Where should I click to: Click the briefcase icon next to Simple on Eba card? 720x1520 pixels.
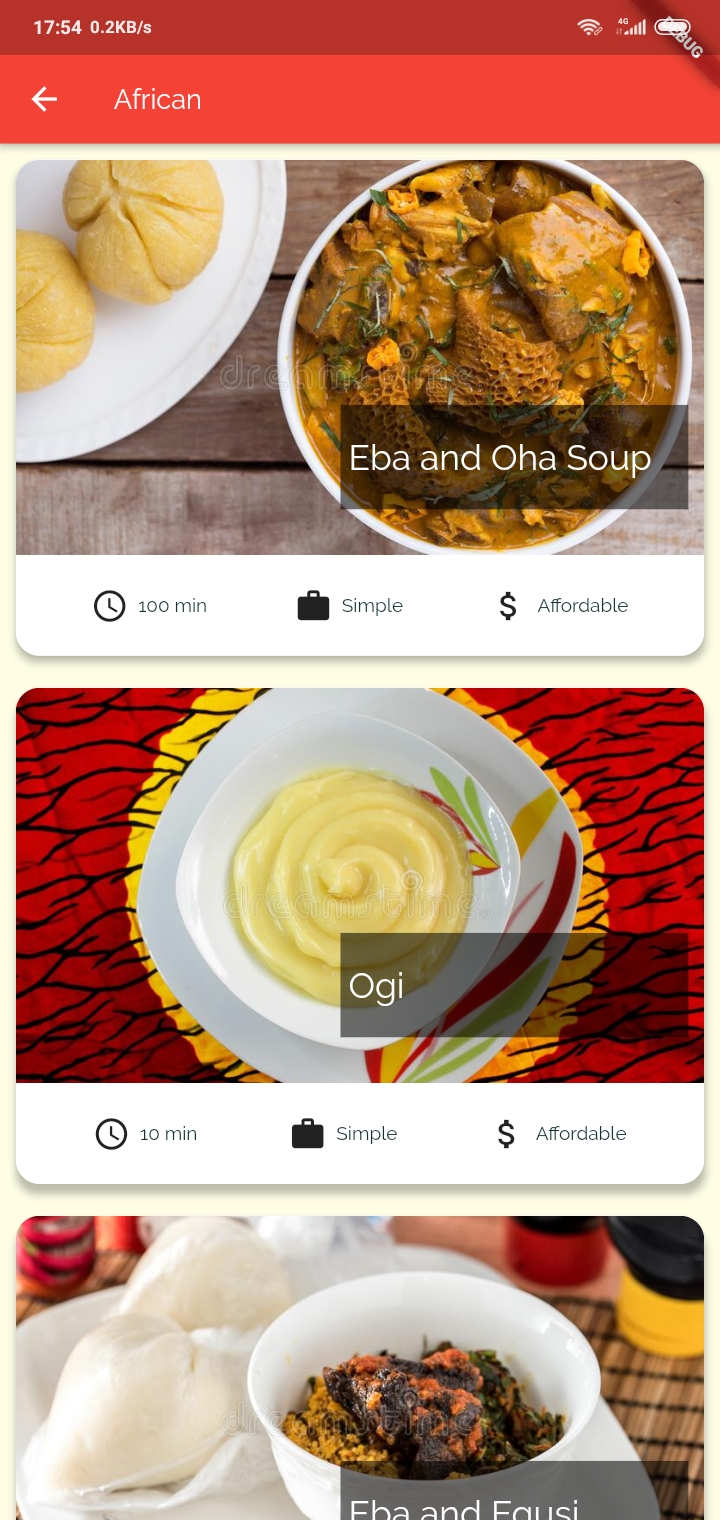click(x=313, y=605)
